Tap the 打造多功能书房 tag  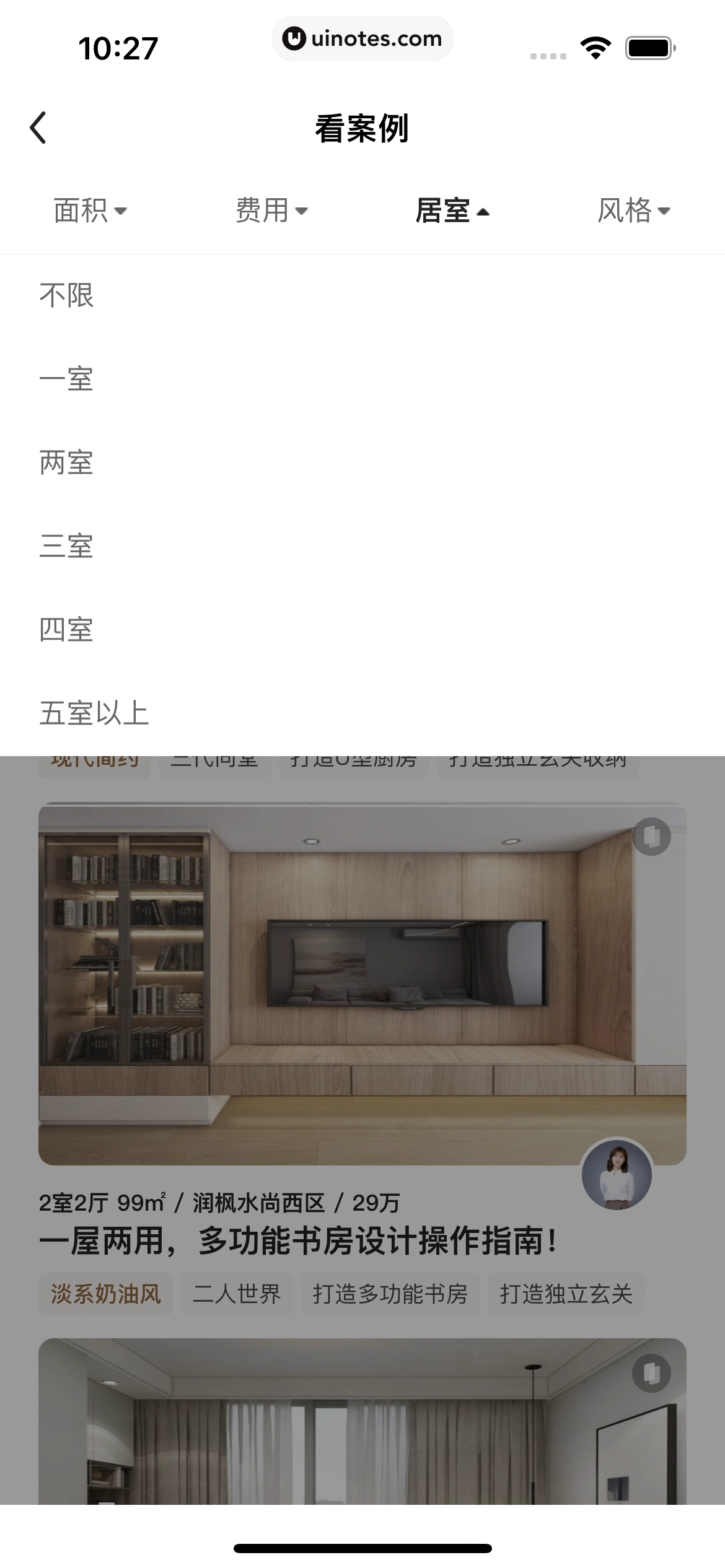(x=390, y=1294)
